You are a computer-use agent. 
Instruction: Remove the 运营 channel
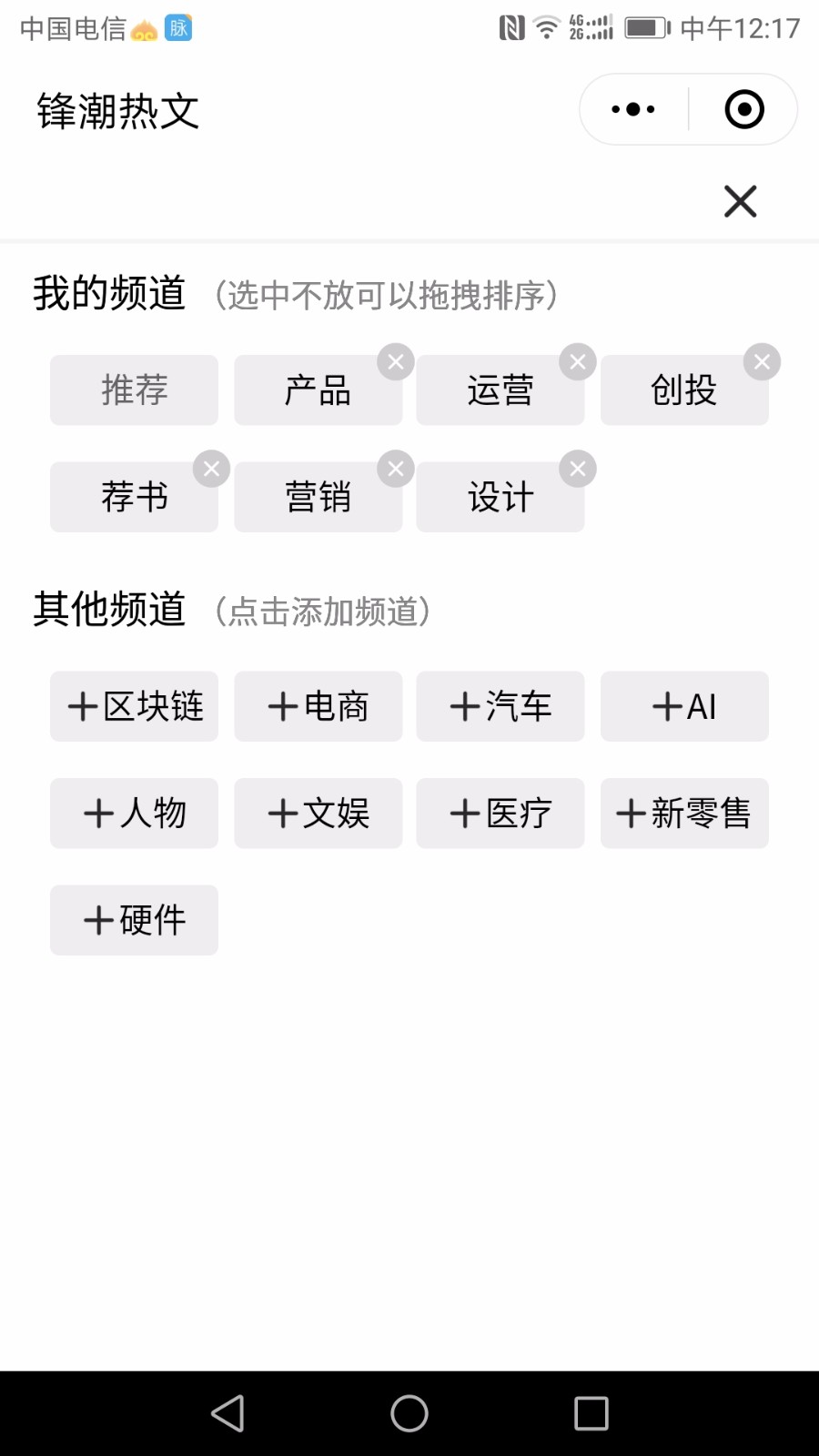(578, 362)
